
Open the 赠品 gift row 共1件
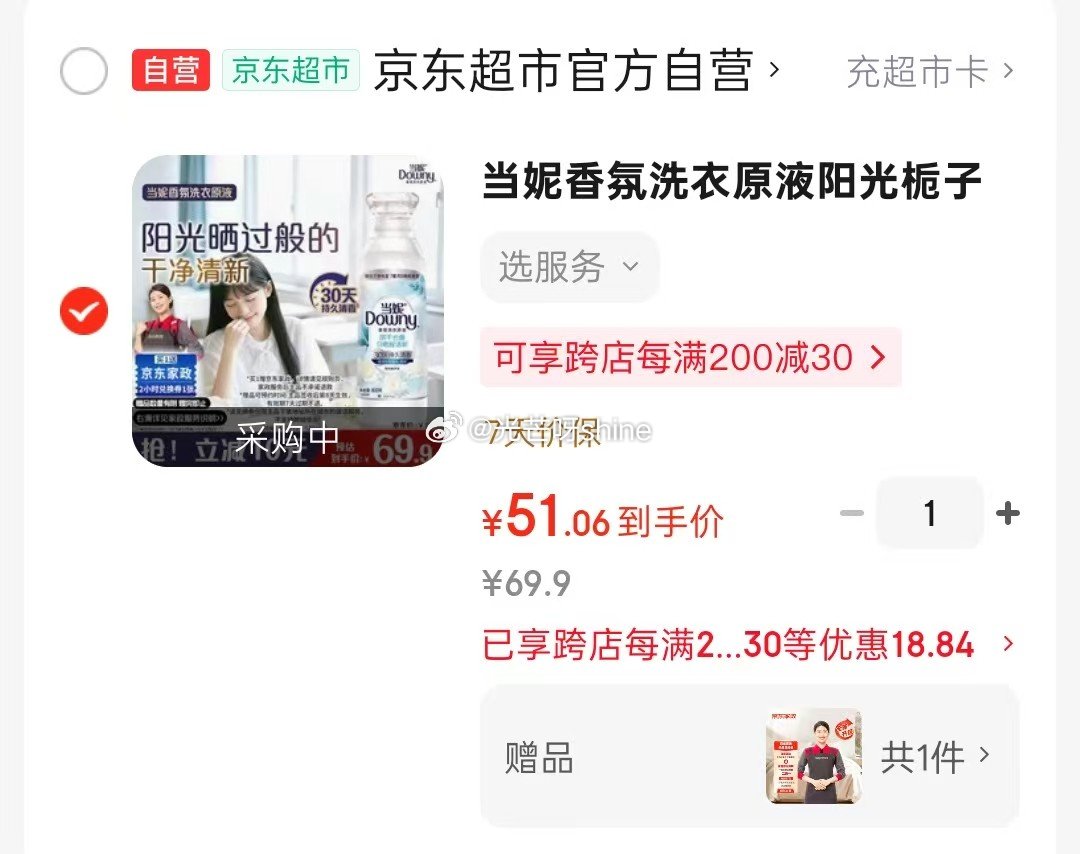pyautogui.click(x=749, y=756)
